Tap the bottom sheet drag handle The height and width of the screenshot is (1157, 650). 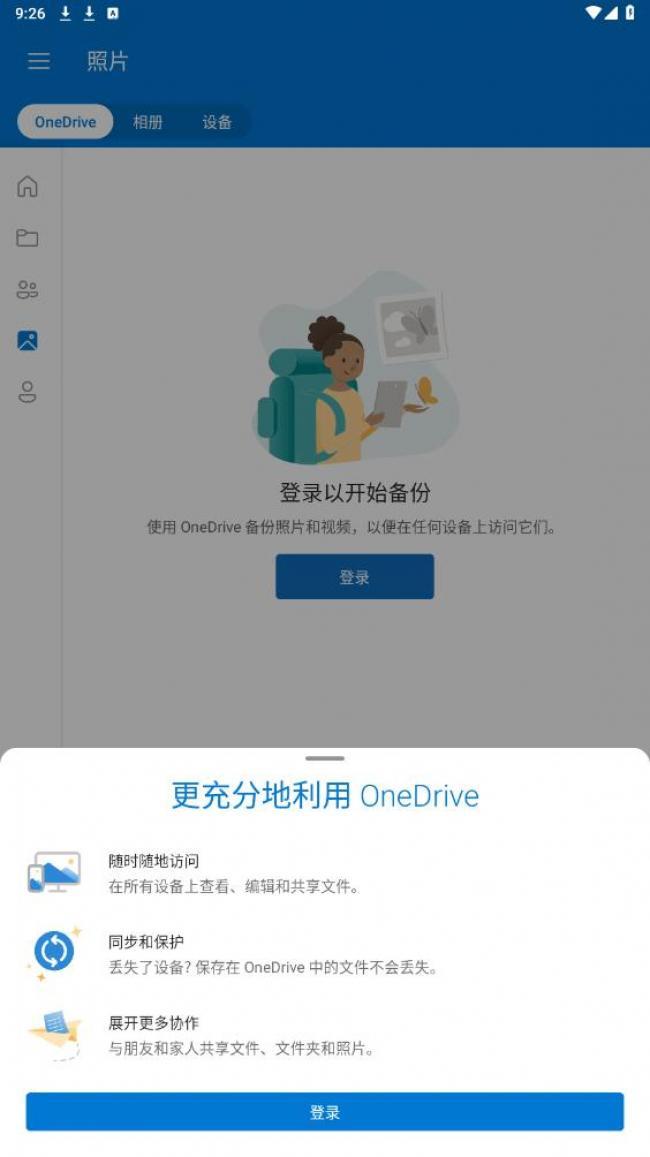(324, 759)
